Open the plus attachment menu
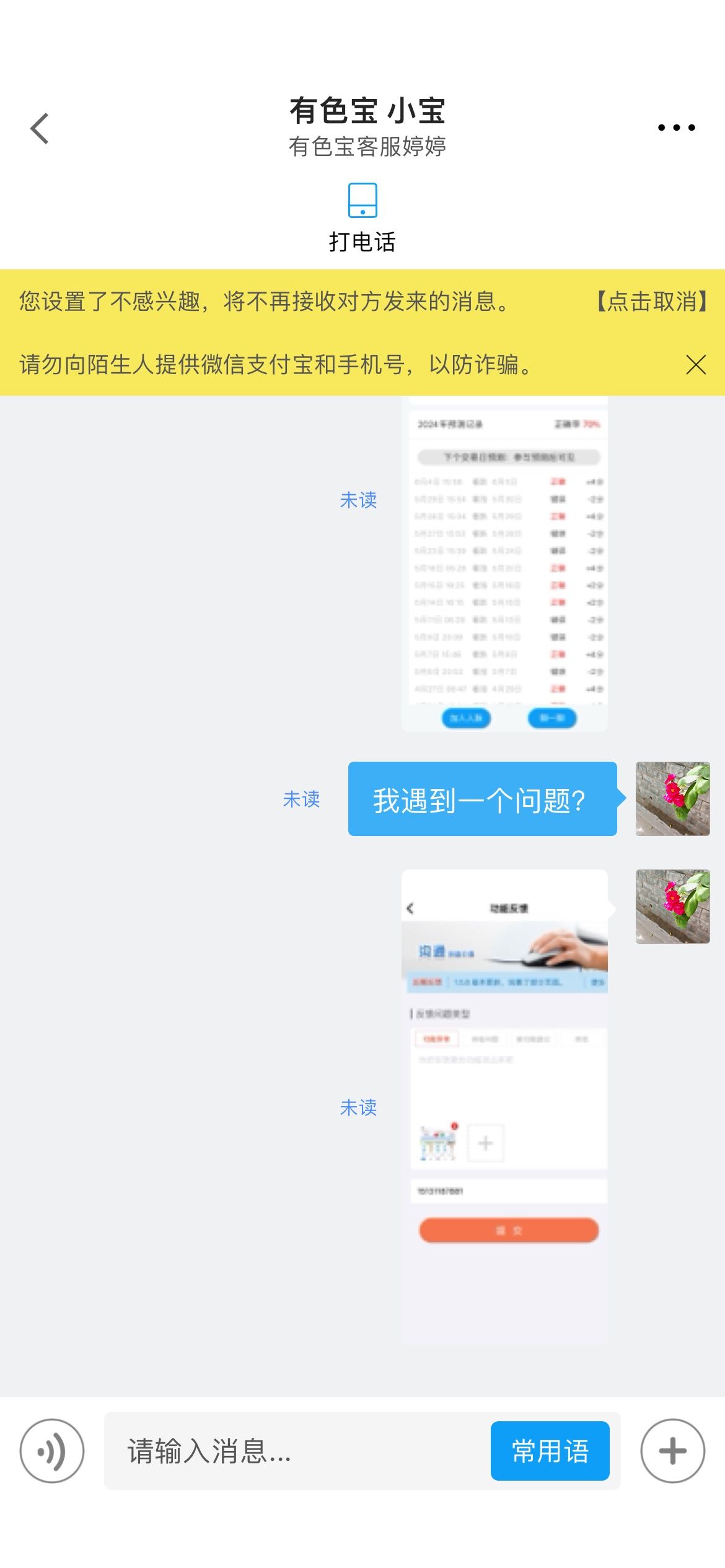 click(x=672, y=1451)
